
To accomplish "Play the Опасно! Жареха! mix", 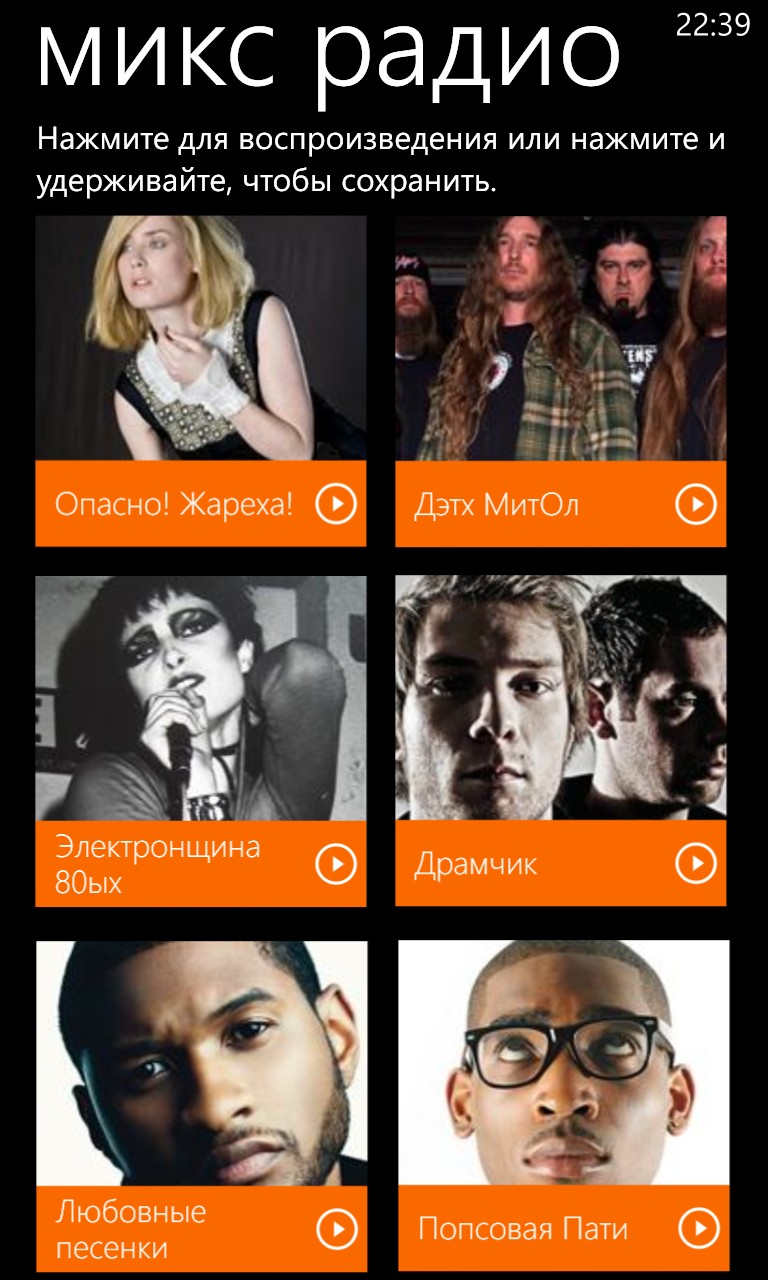I will coord(336,504).
